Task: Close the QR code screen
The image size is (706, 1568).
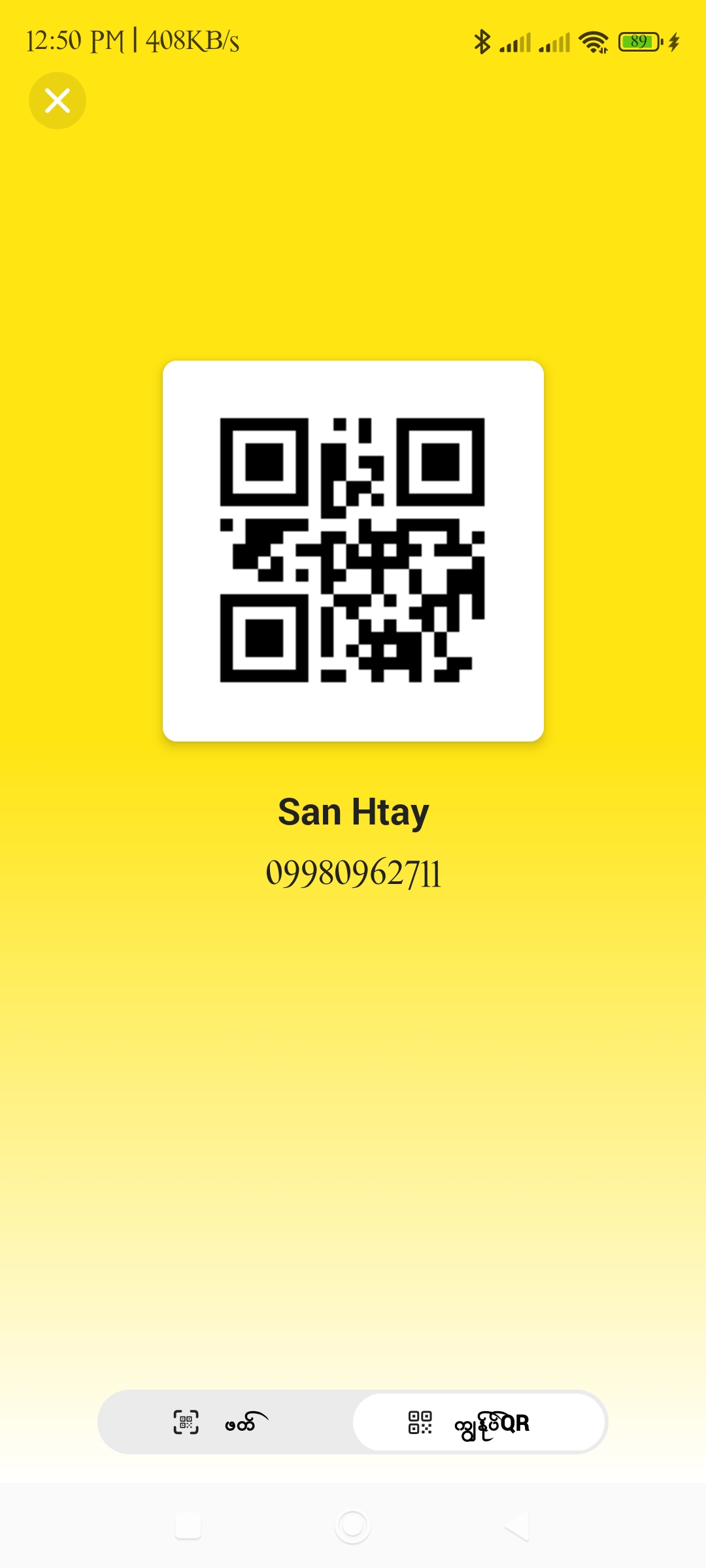Action: click(58, 101)
